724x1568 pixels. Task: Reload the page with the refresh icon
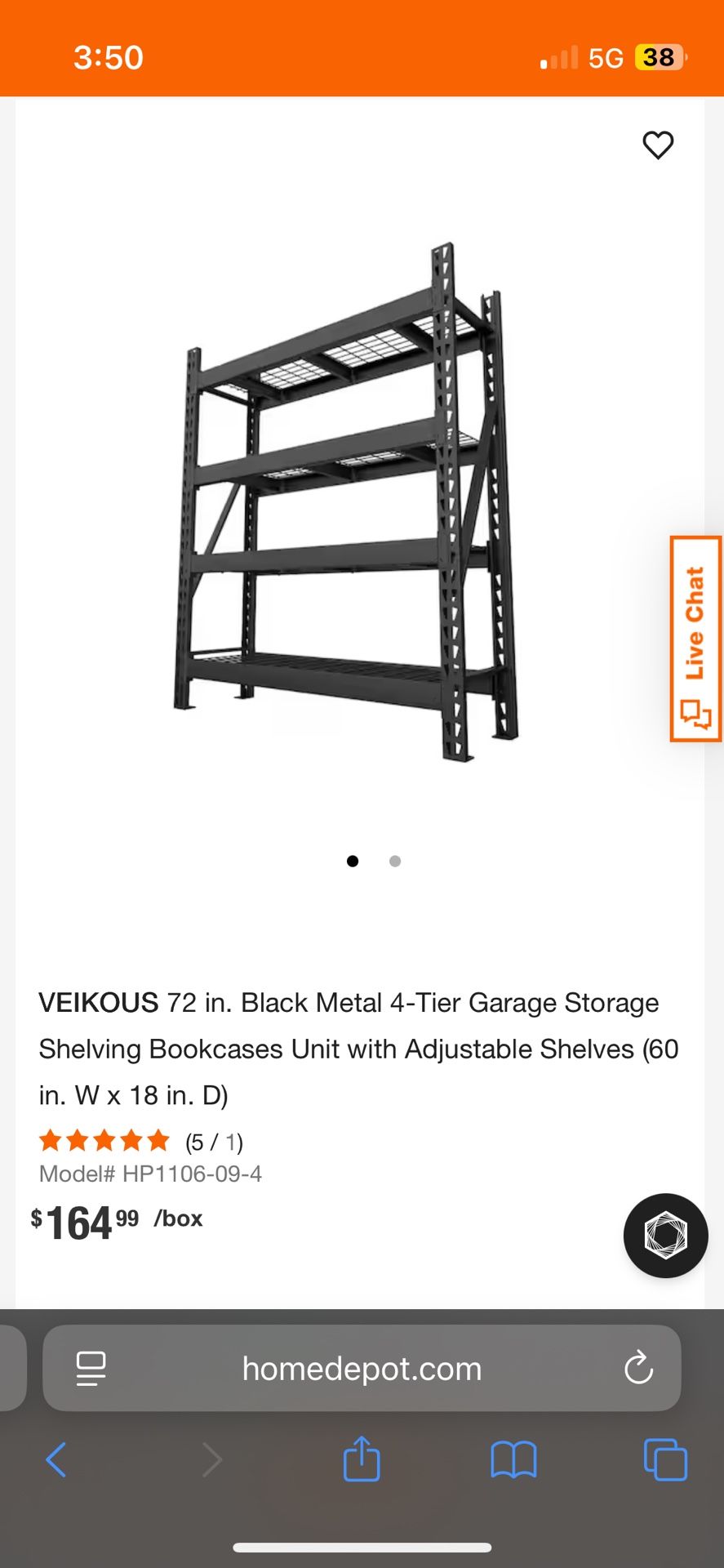(x=639, y=1369)
